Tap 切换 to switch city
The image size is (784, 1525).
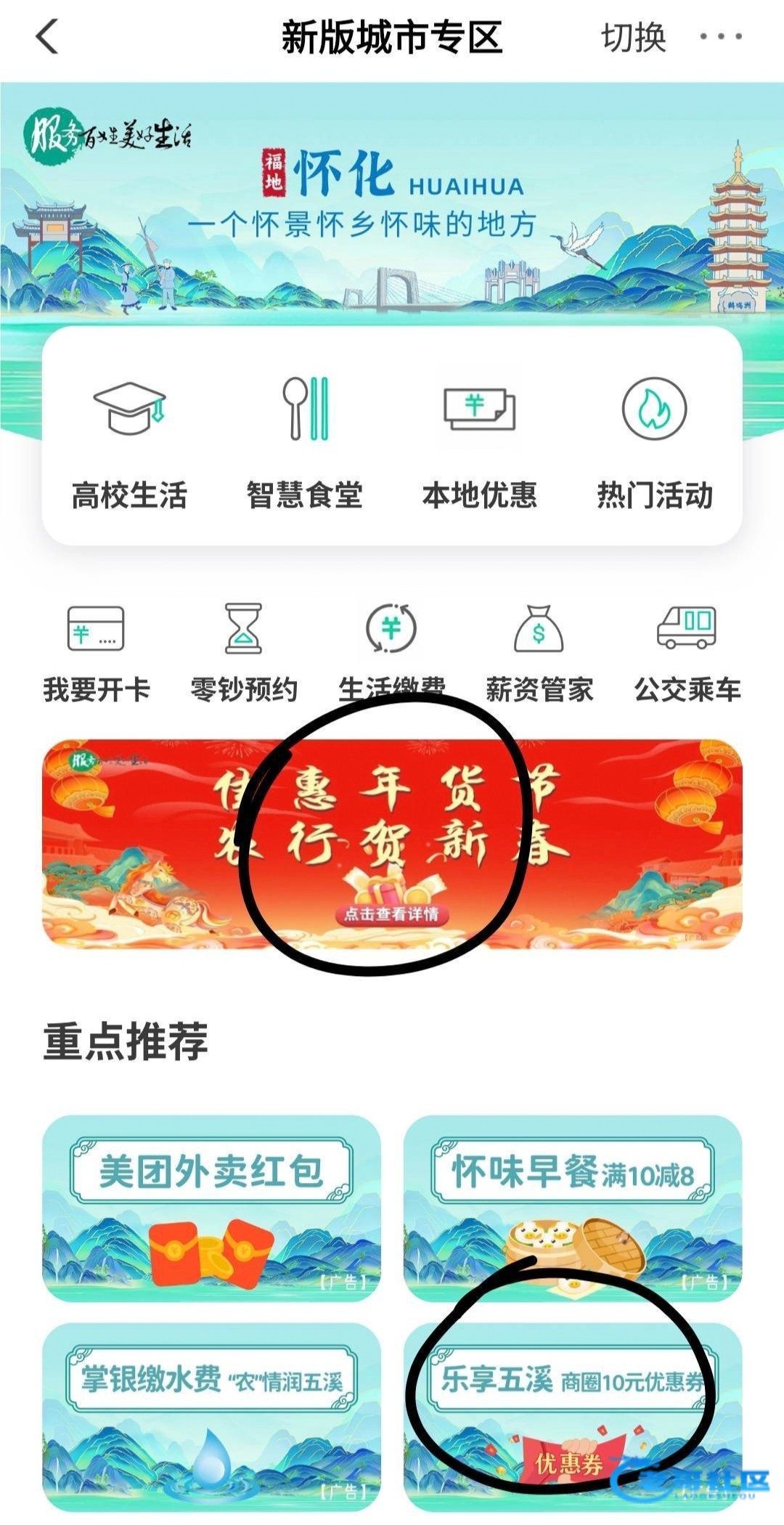tap(633, 37)
